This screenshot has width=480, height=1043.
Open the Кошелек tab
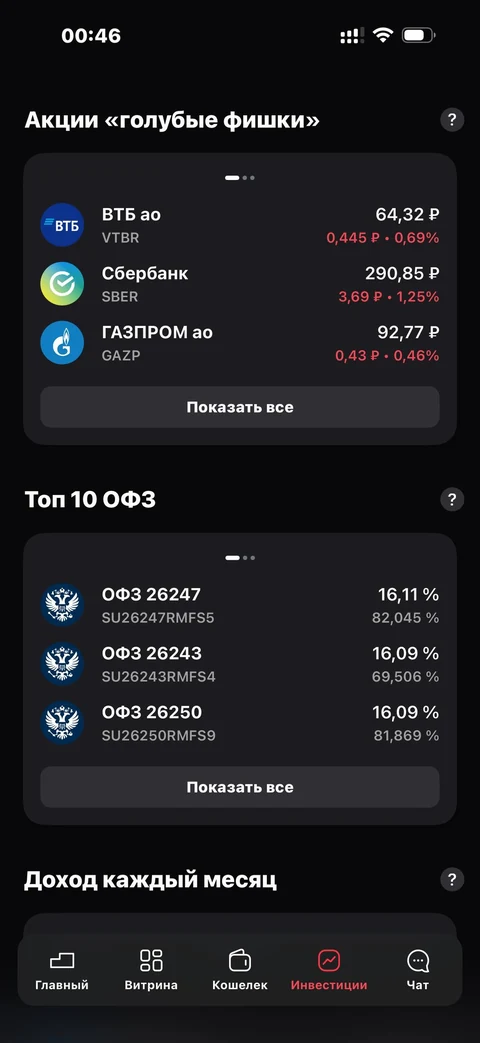(239, 970)
